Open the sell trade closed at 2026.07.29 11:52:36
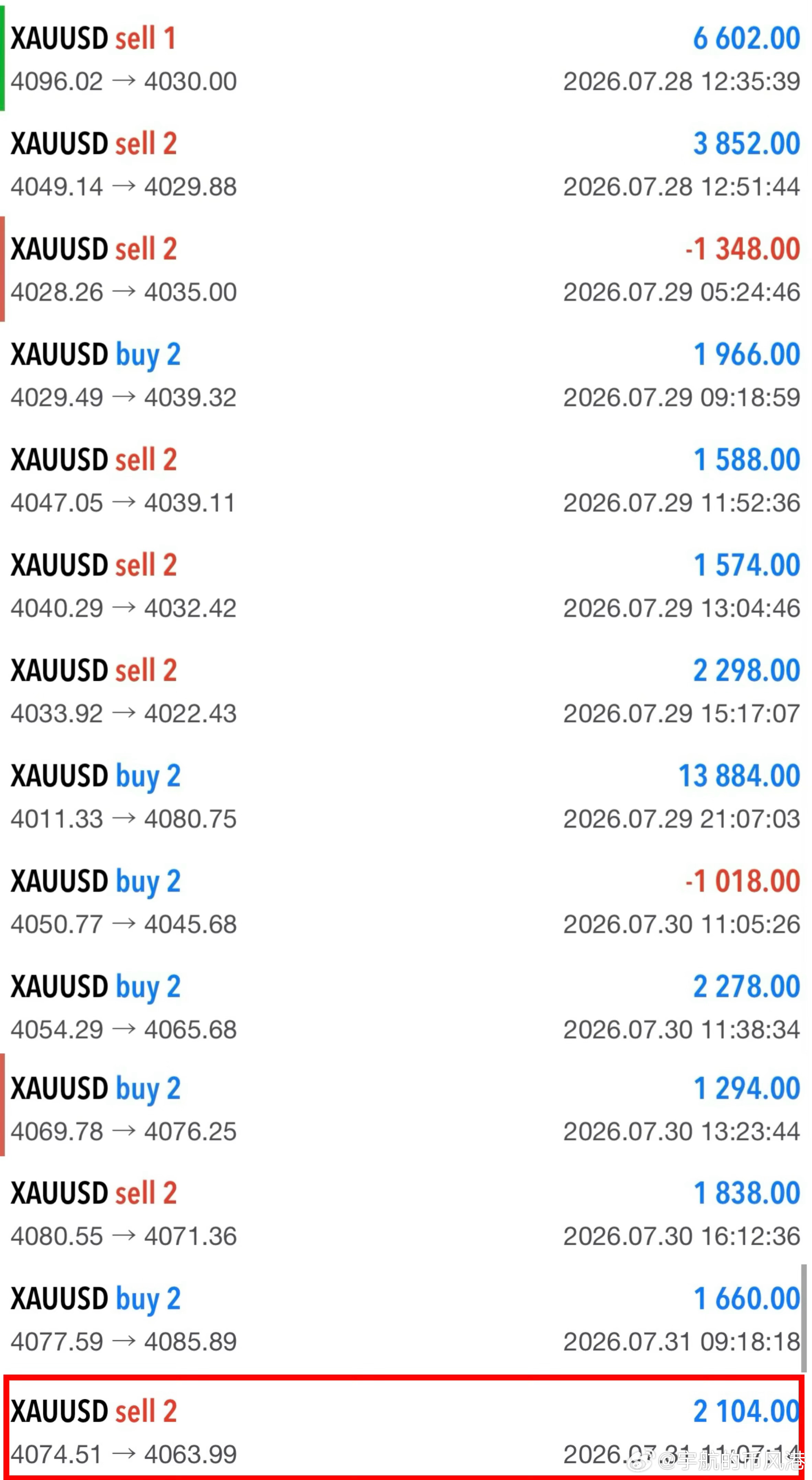812x1480 pixels. click(x=406, y=480)
